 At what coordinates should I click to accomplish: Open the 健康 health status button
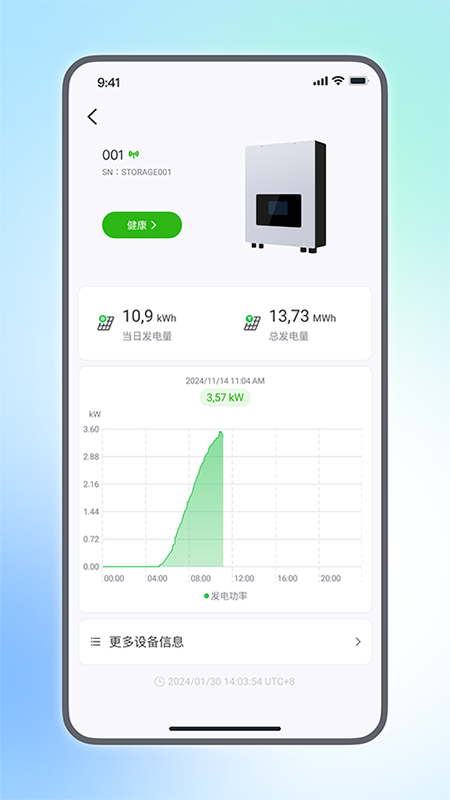click(142, 225)
